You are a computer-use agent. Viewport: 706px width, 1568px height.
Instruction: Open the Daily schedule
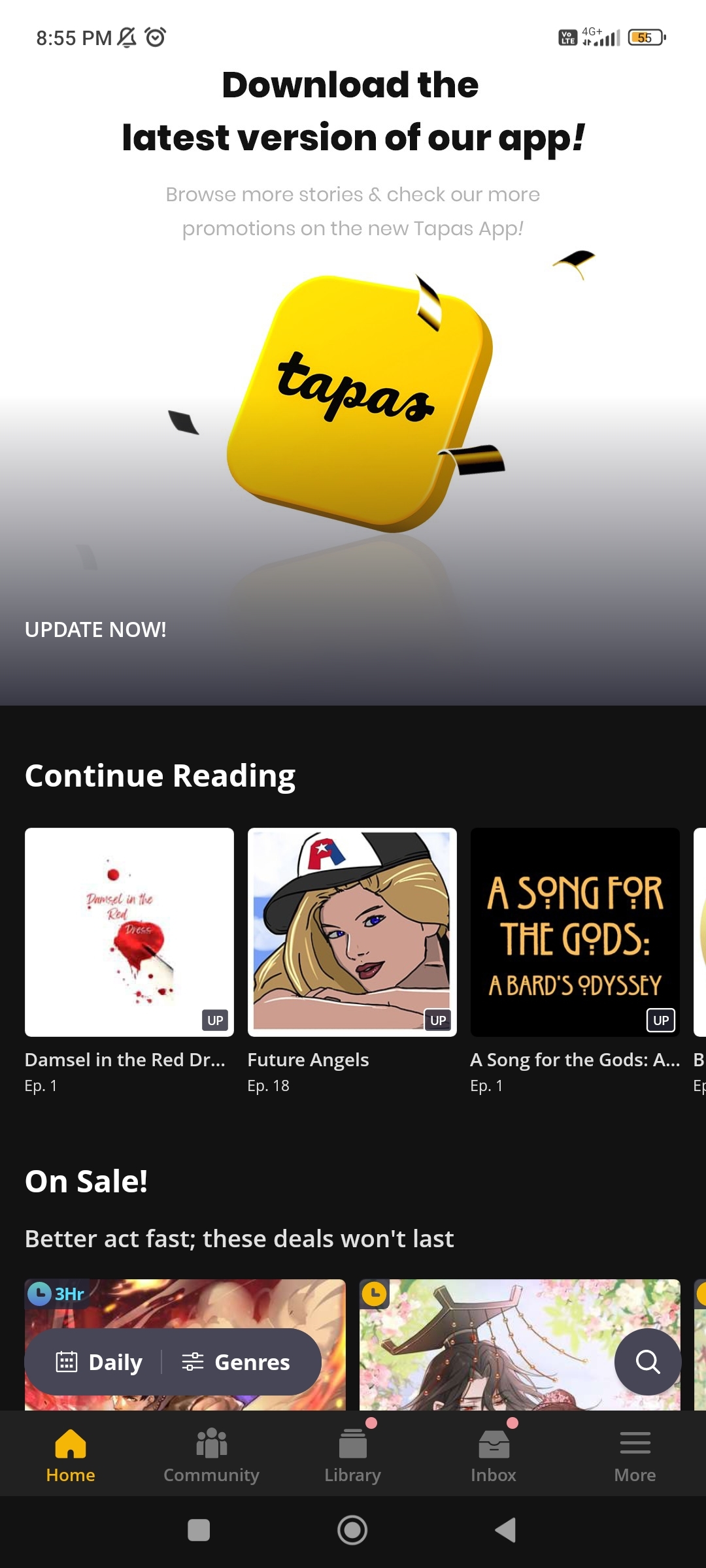point(100,1362)
